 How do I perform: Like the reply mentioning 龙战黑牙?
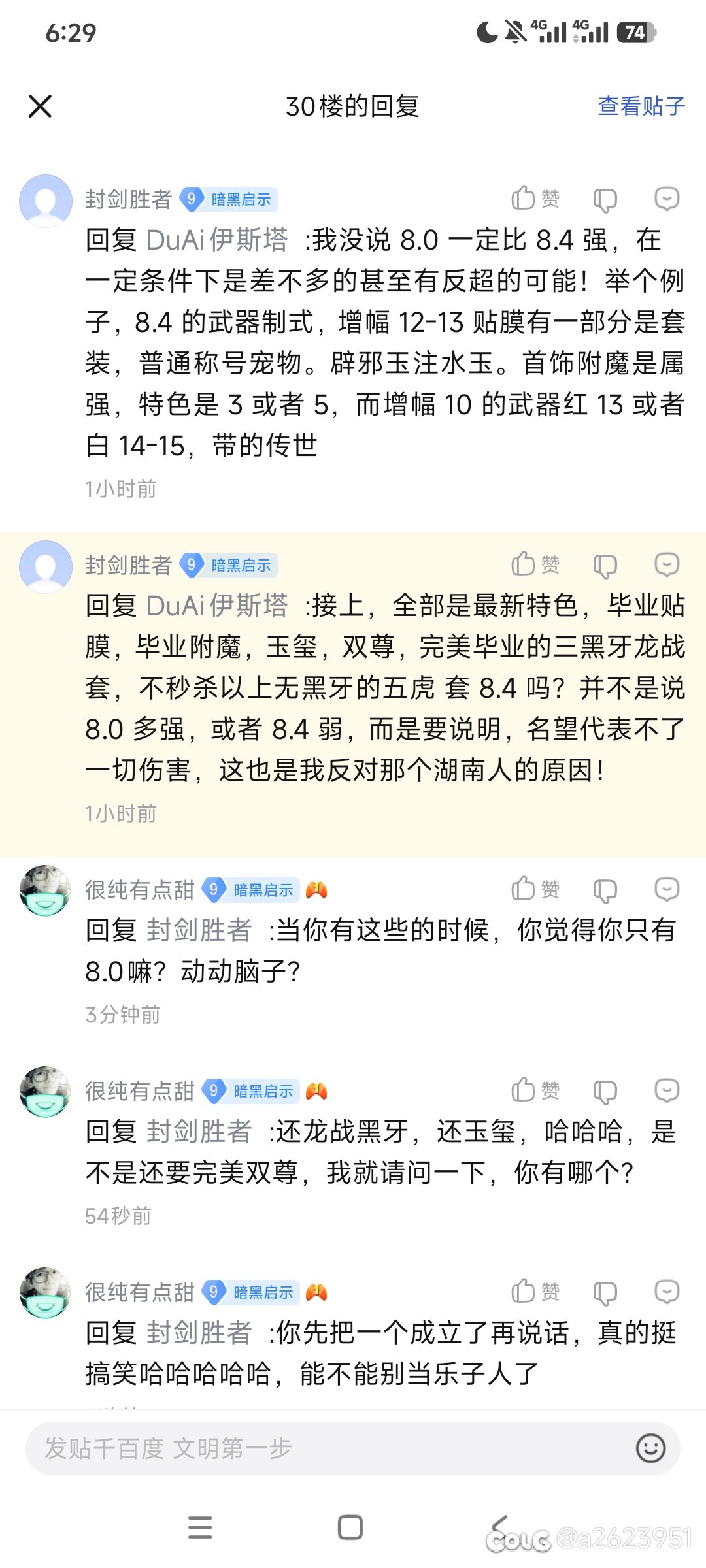(535, 1090)
